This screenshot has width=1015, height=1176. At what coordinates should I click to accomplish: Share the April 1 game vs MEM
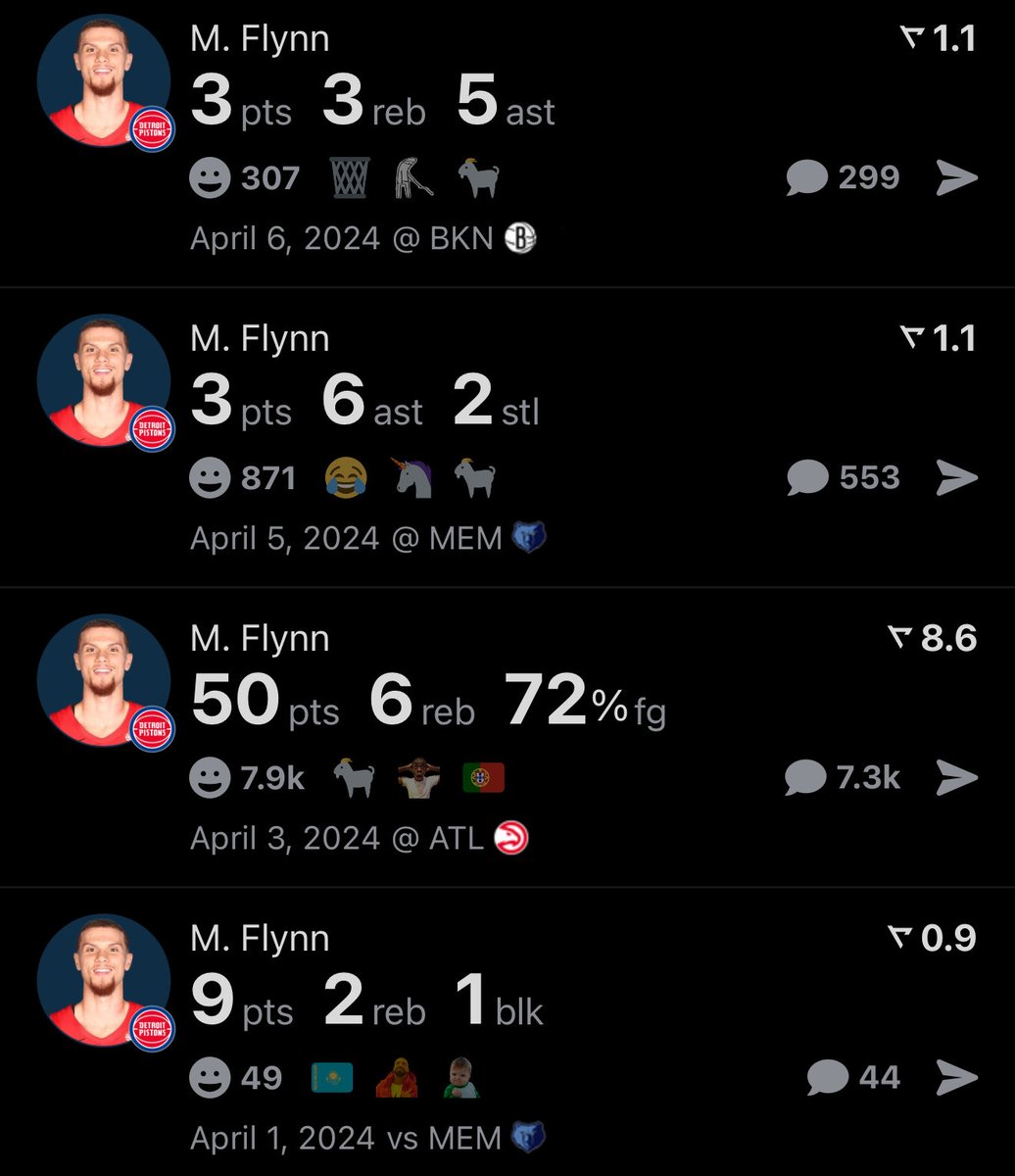point(956,1078)
